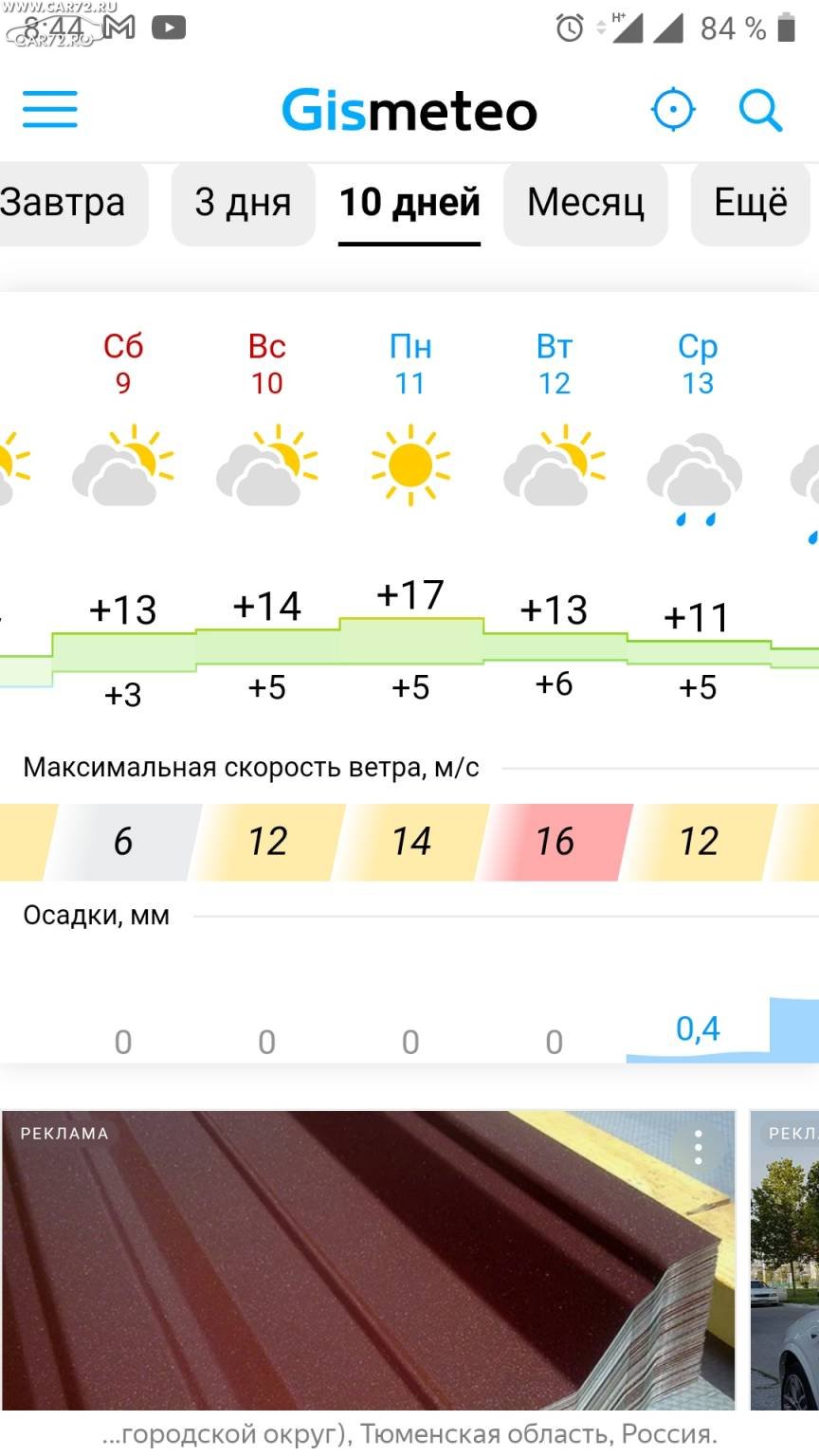This screenshot has width=819, height=1456.
Task: Open the search magnifier
Action: click(760, 110)
